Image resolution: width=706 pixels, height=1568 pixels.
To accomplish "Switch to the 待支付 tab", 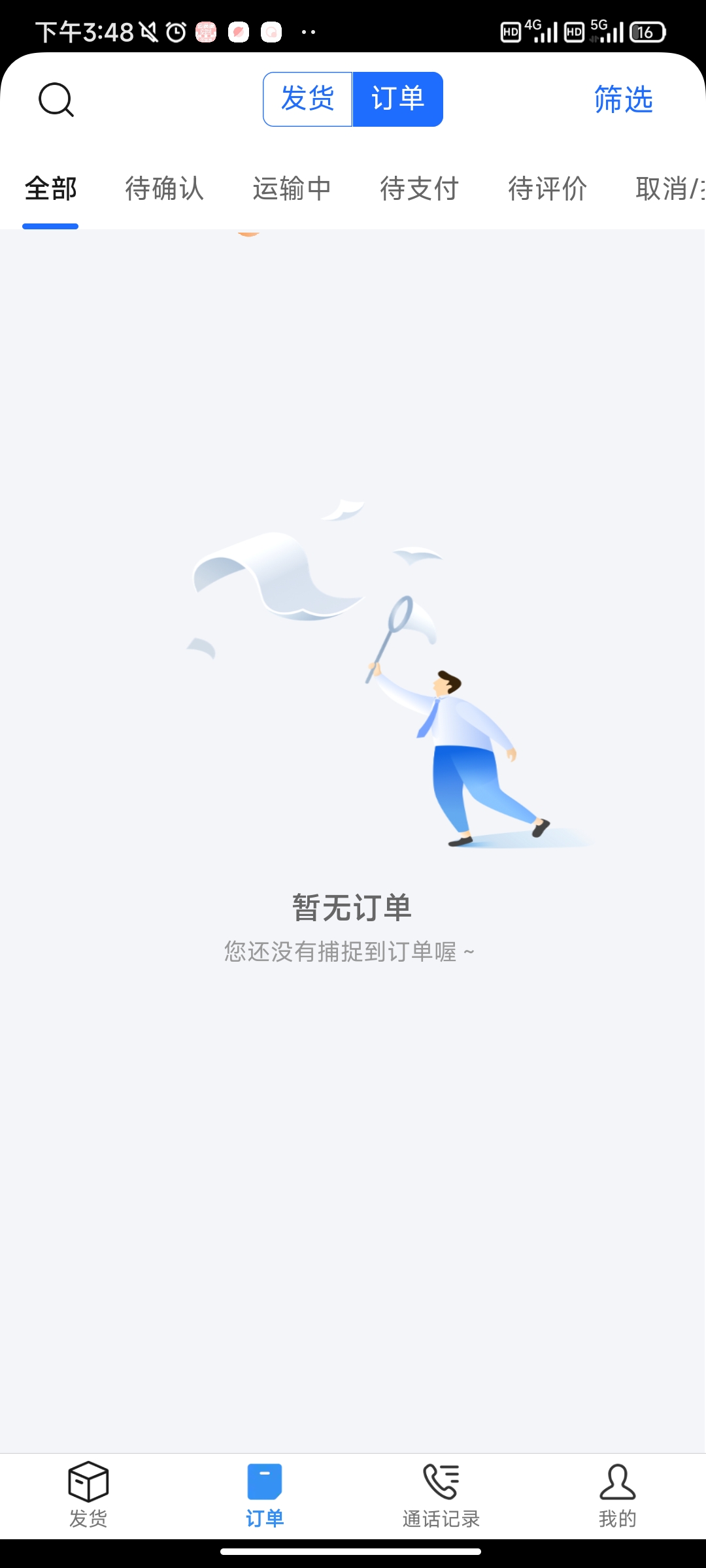I will (x=420, y=189).
